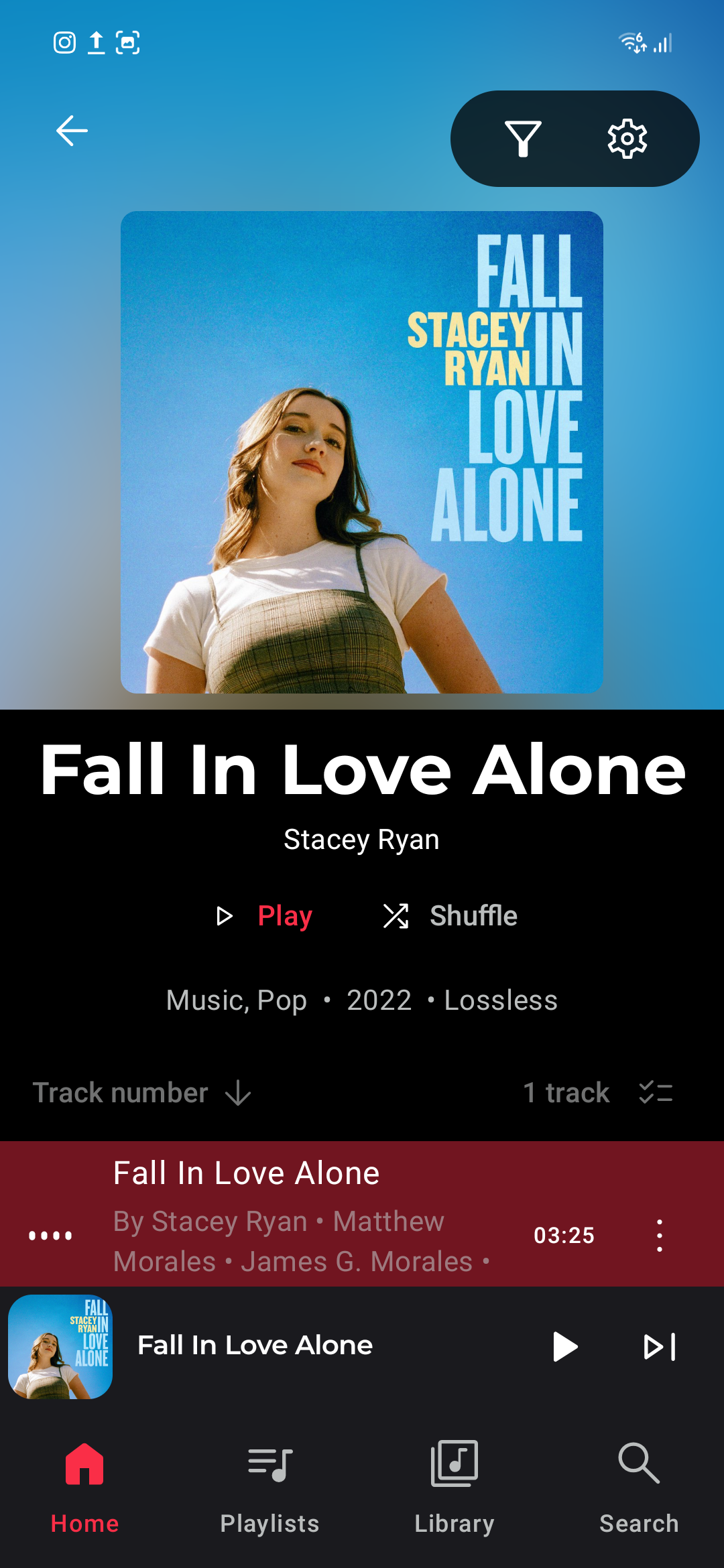Open more options for the track
The height and width of the screenshot is (1568, 724).
(x=660, y=1235)
